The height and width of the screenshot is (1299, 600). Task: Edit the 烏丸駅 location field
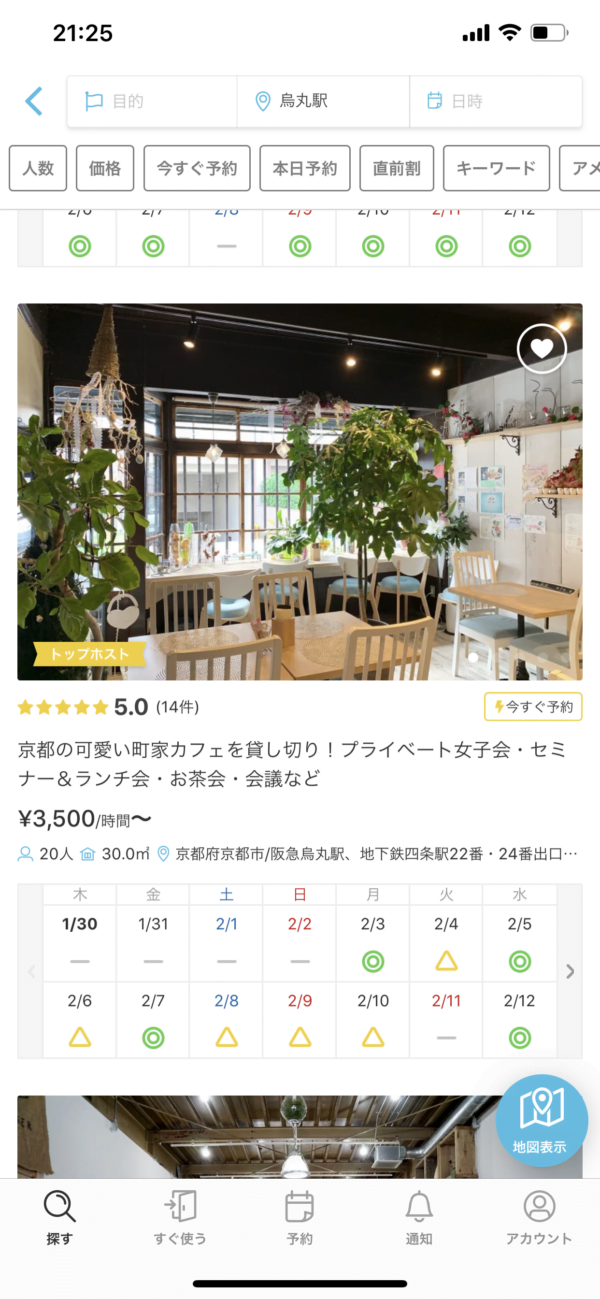click(323, 101)
